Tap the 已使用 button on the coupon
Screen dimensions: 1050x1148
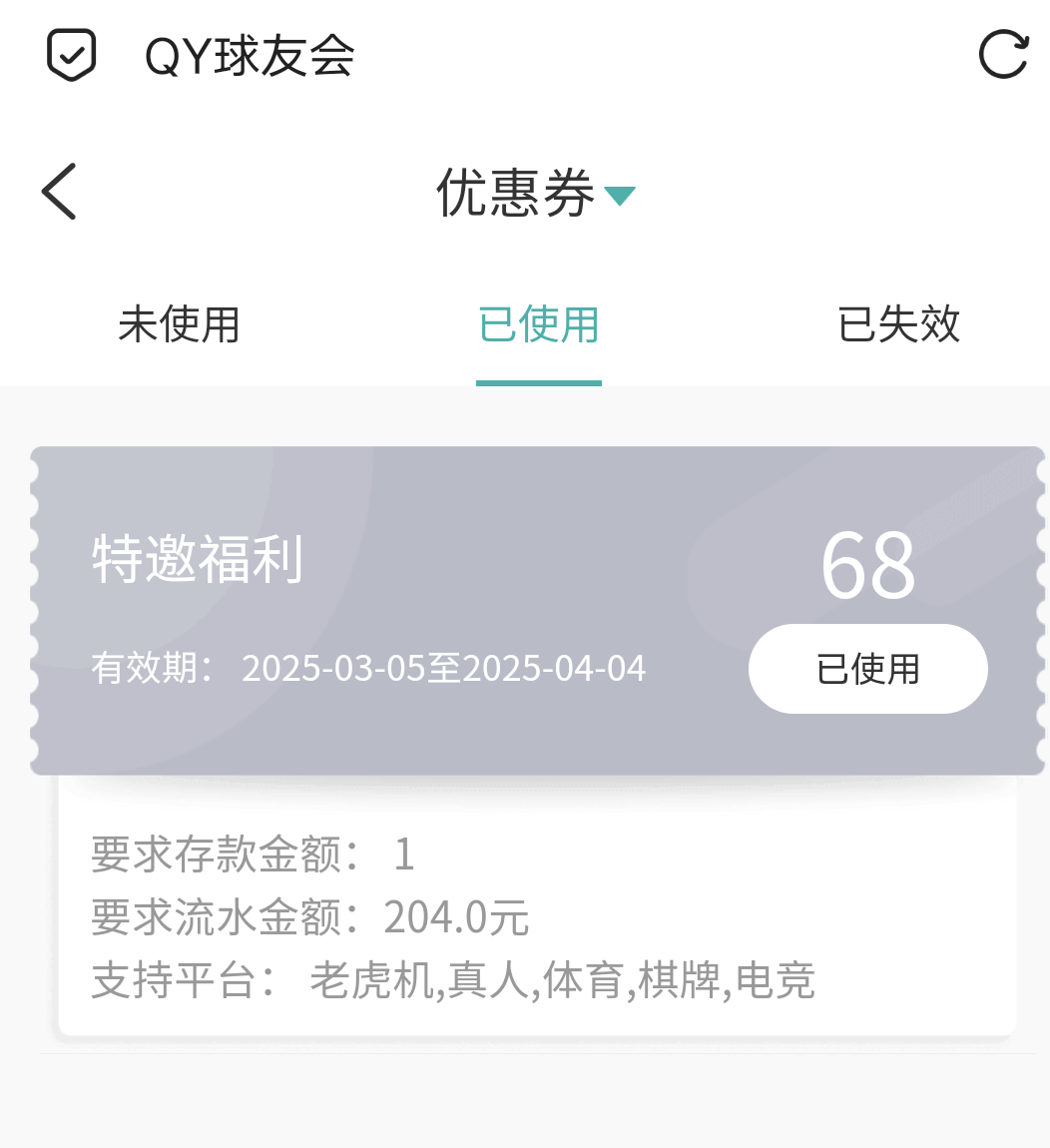tap(867, 669)
